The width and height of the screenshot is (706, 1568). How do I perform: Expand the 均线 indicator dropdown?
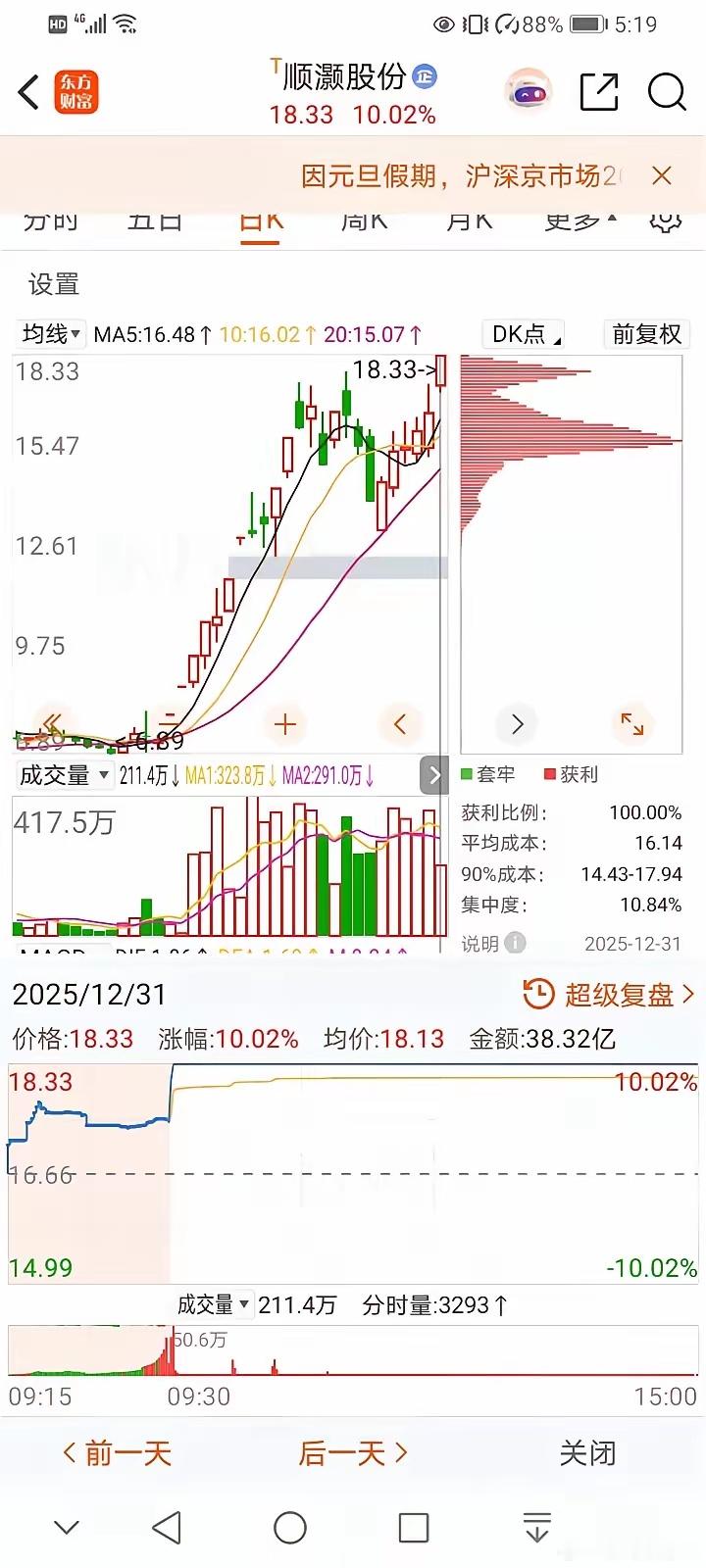(x=52, y=334)
